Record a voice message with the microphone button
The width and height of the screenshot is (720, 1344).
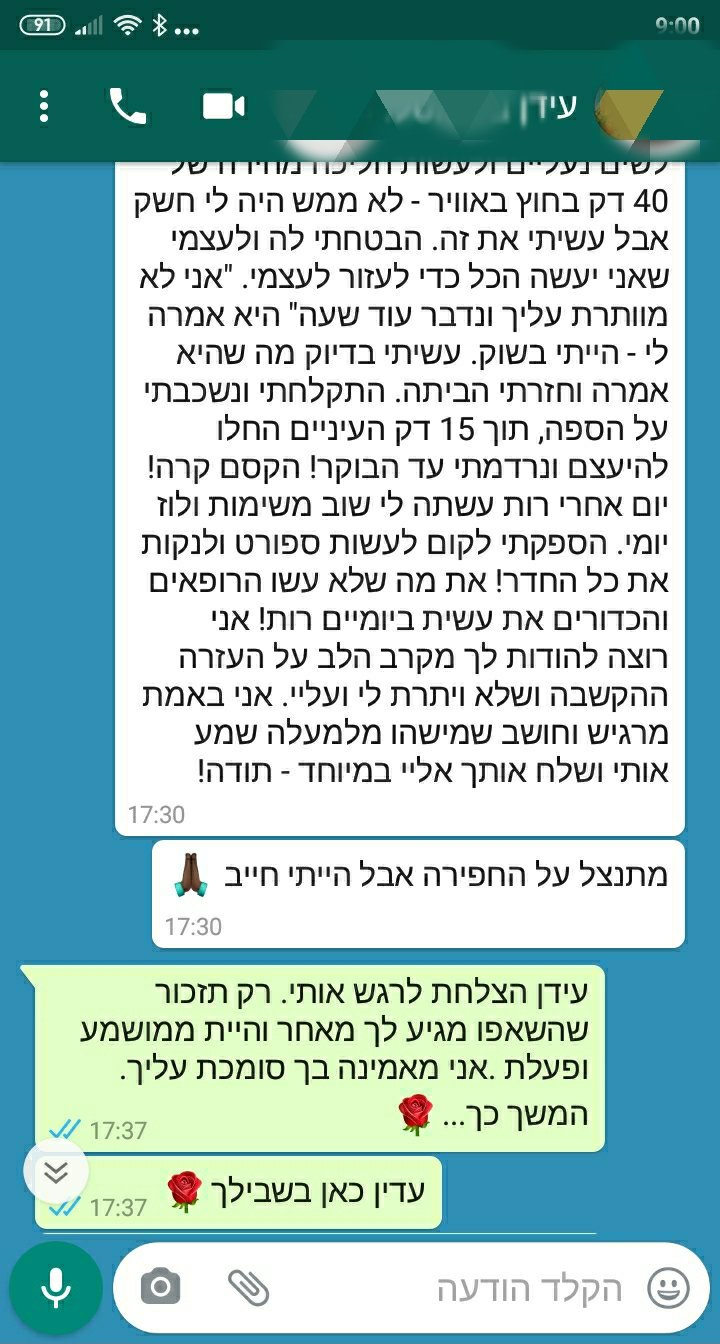coord(56,1287)
